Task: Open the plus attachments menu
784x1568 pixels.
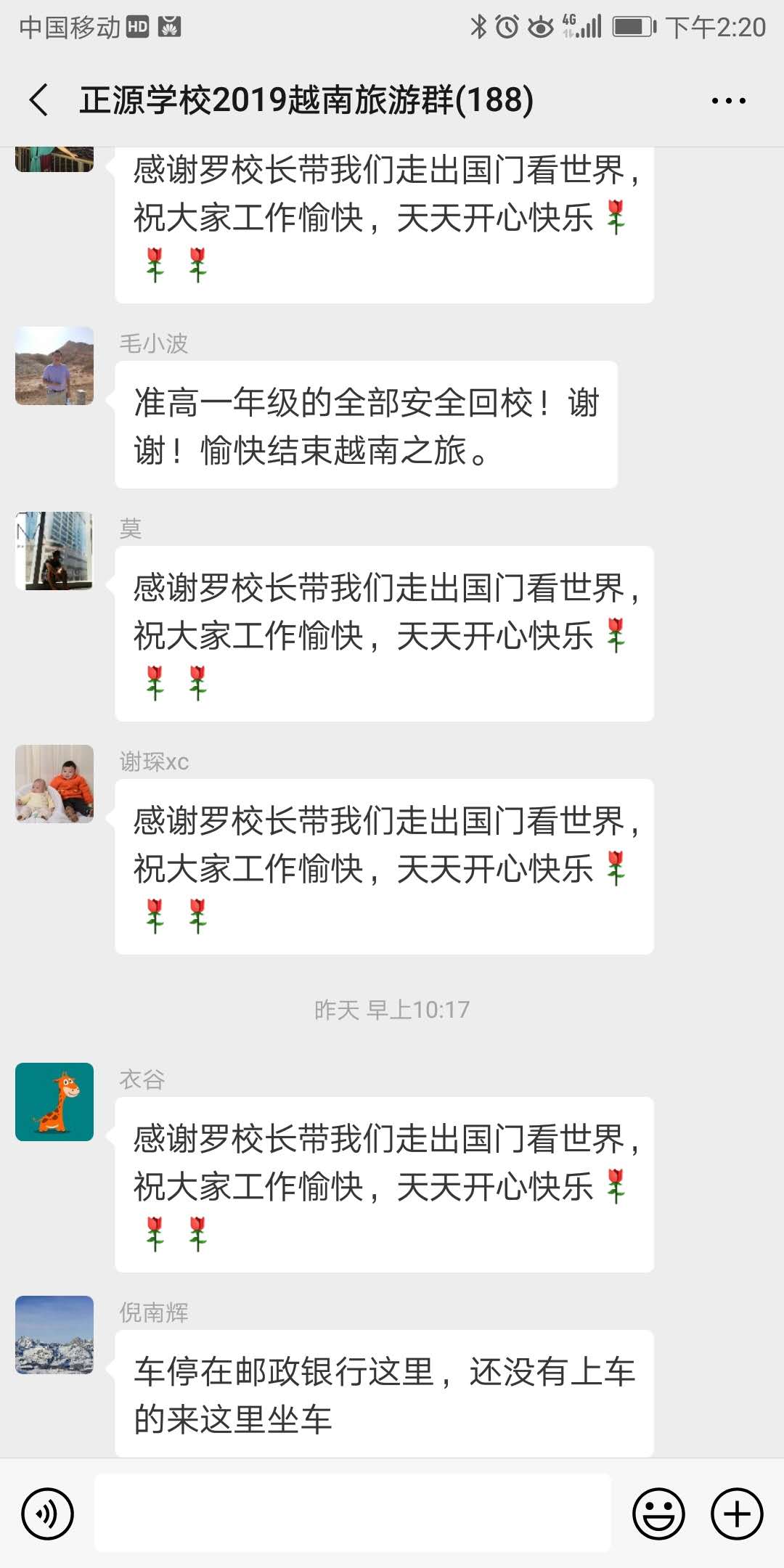Action: coord(737,1514)
